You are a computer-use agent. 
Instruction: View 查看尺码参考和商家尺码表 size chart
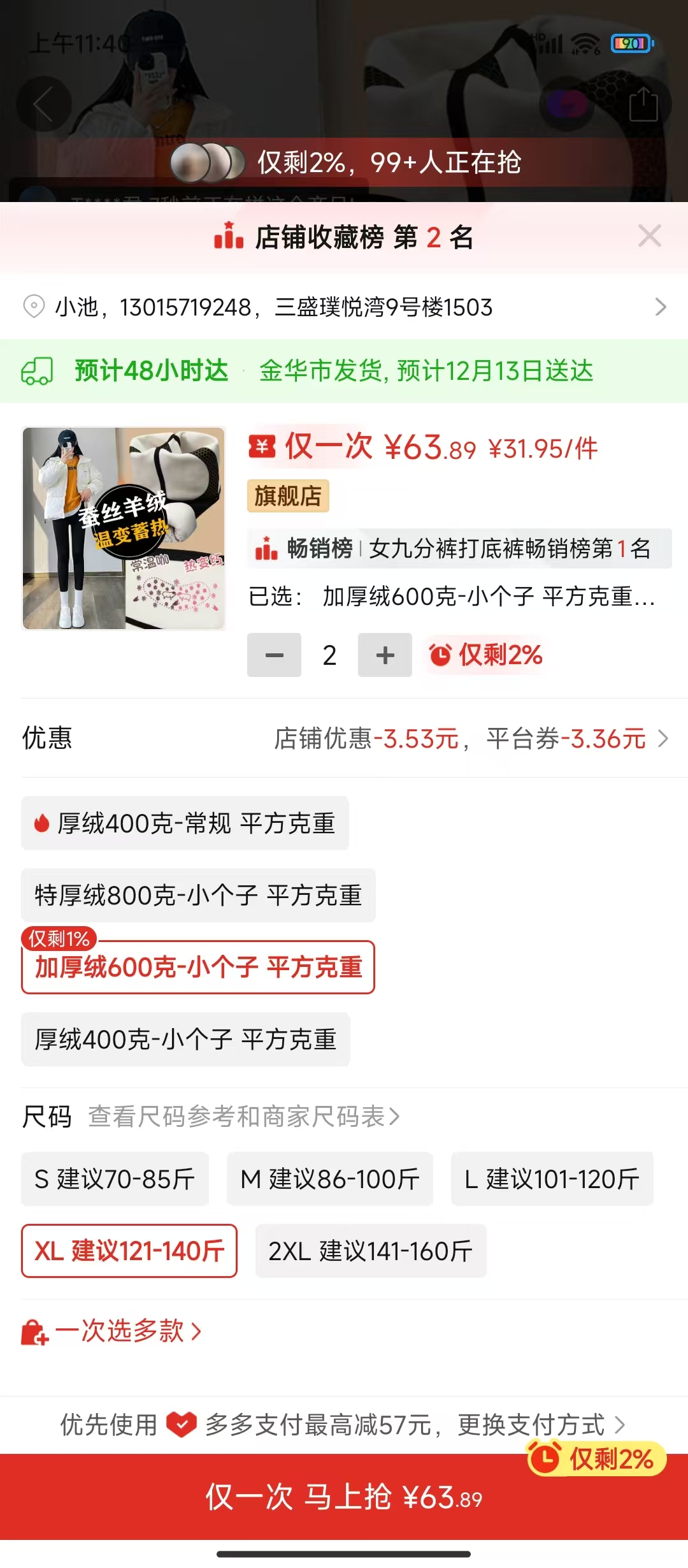[244, 1116]
